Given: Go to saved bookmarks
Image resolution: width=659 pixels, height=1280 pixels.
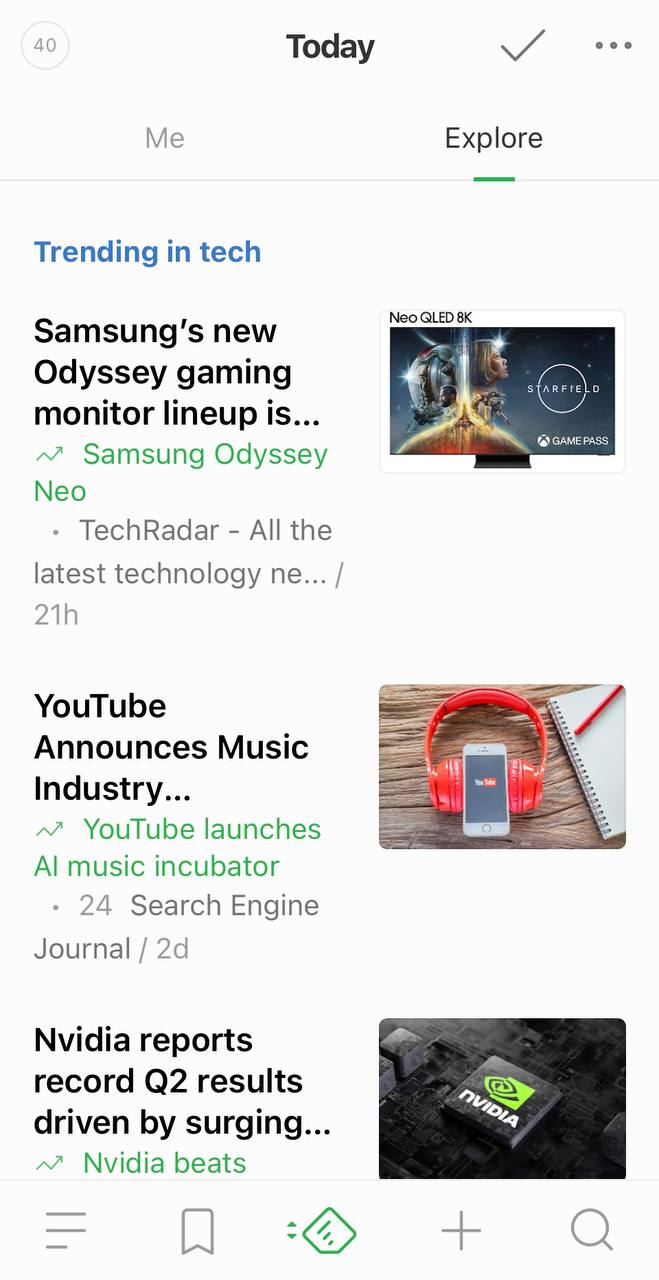Looking at the screenshot, I should [197, 1231].
